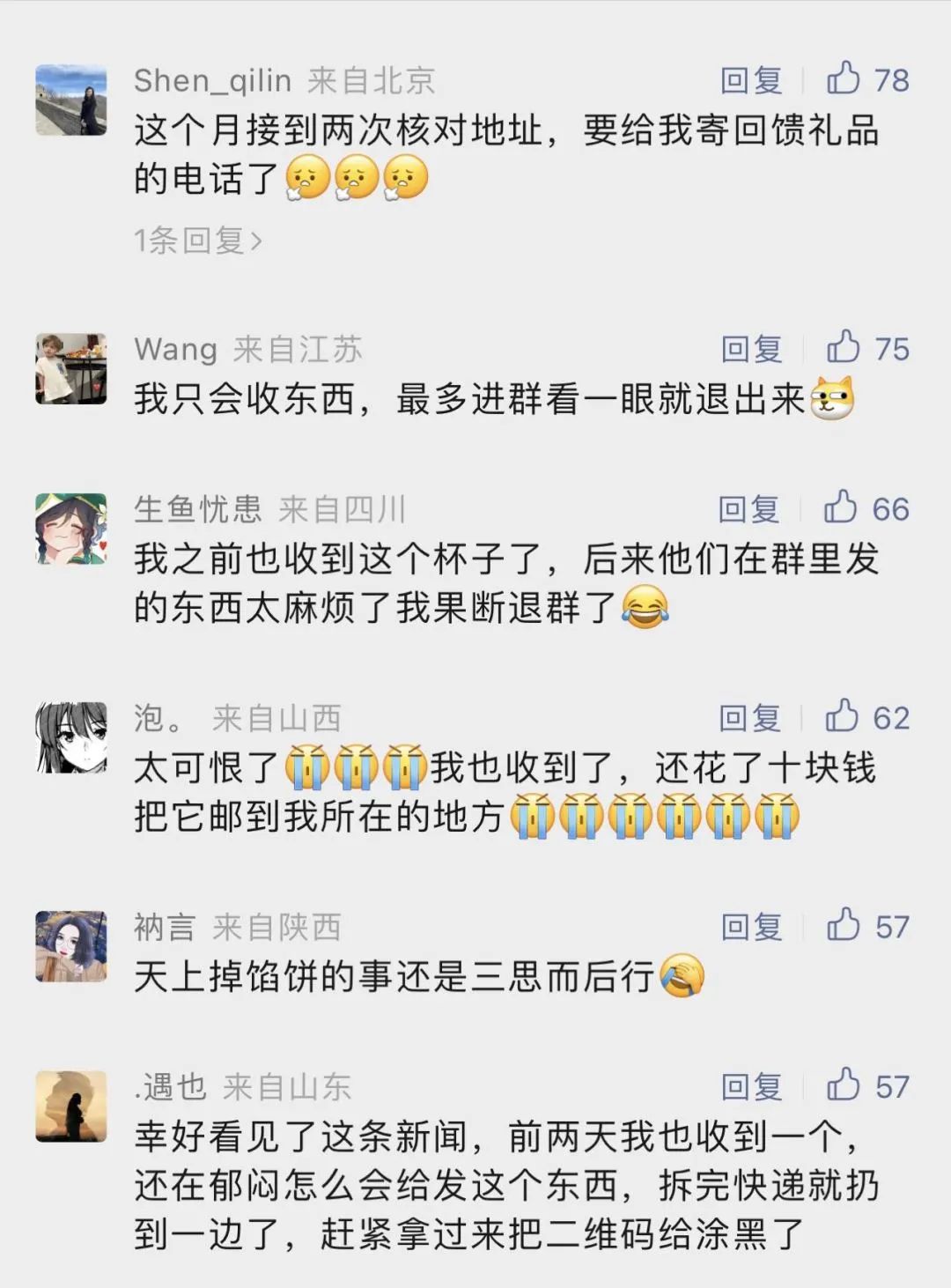Reply to .遇也's comment

tap(751, 1087)
